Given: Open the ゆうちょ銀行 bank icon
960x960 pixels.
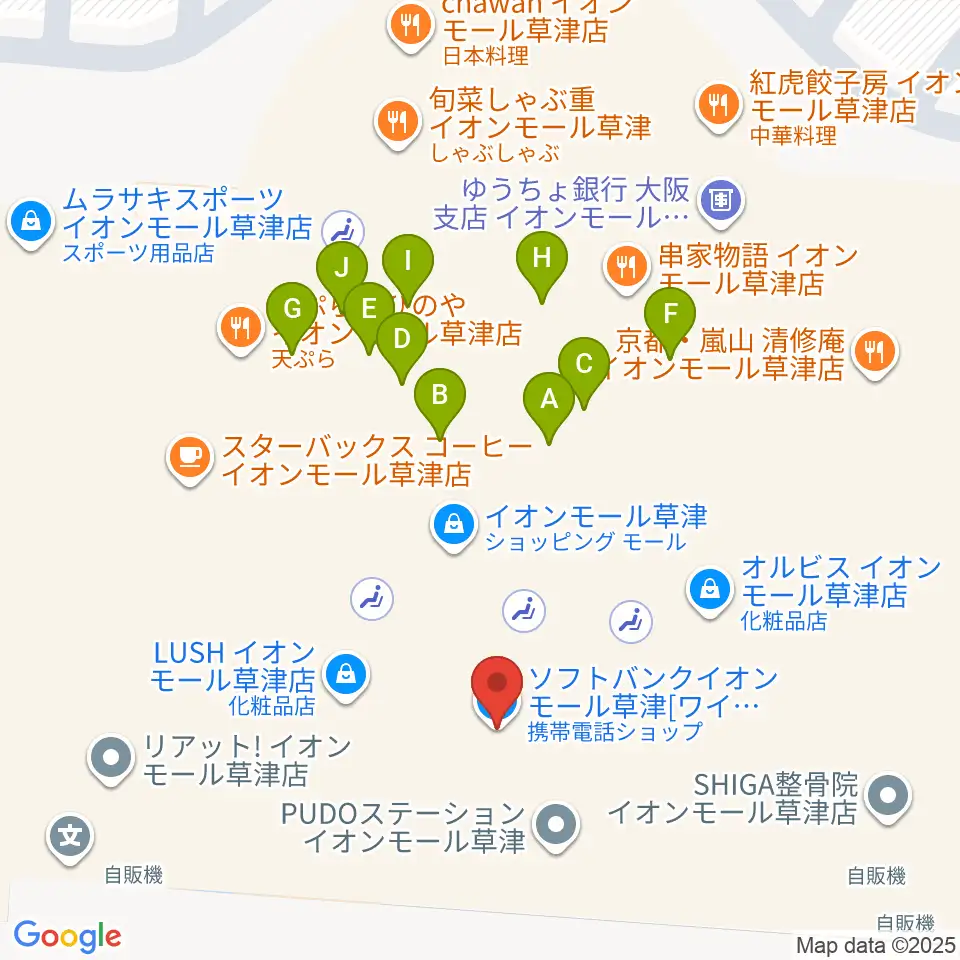Looking at the screenshot, I should pyautogui.click(x=722, y=200).
